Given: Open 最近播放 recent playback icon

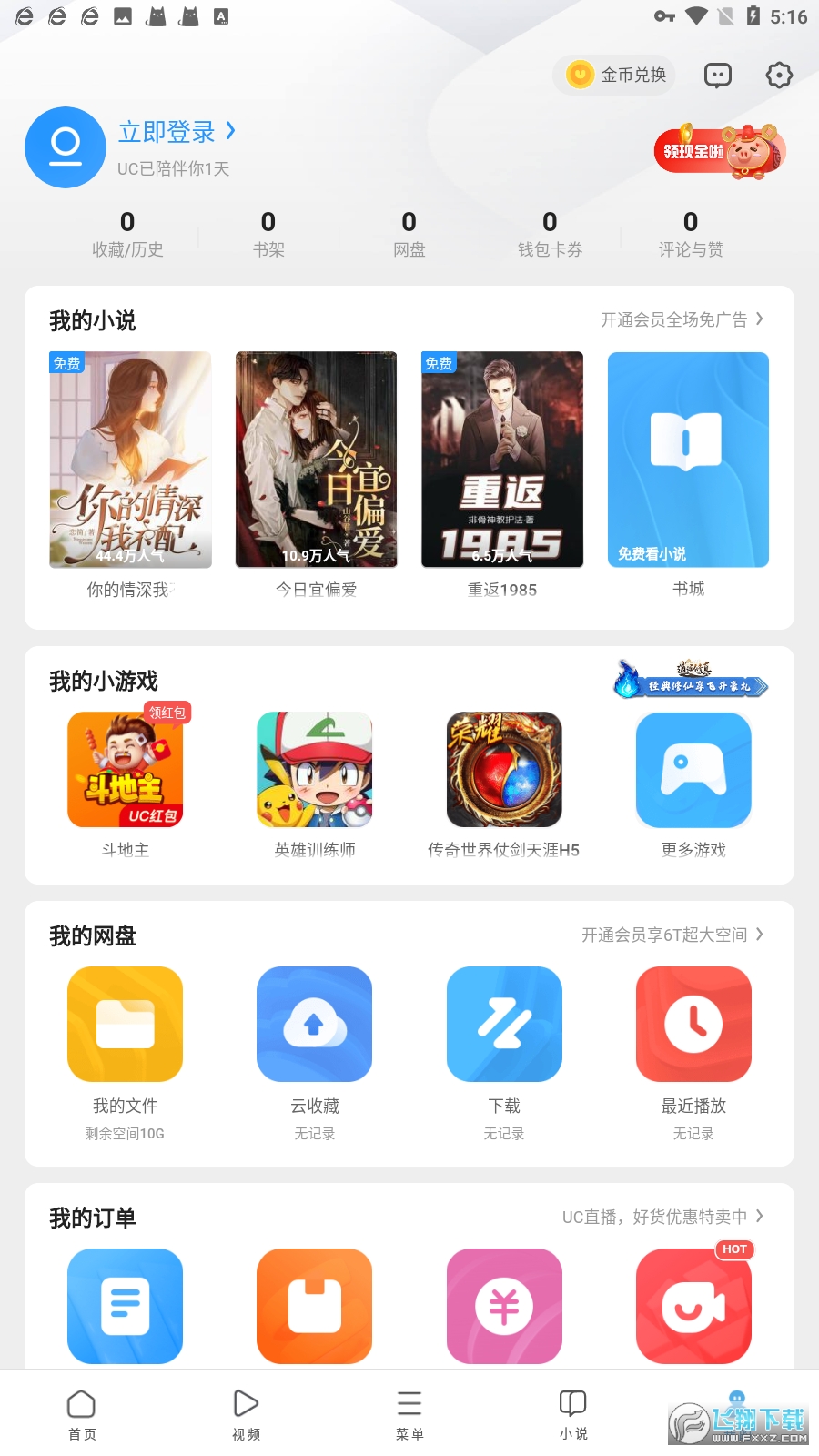Looking at the screenshot, I should click(693, 1024).
